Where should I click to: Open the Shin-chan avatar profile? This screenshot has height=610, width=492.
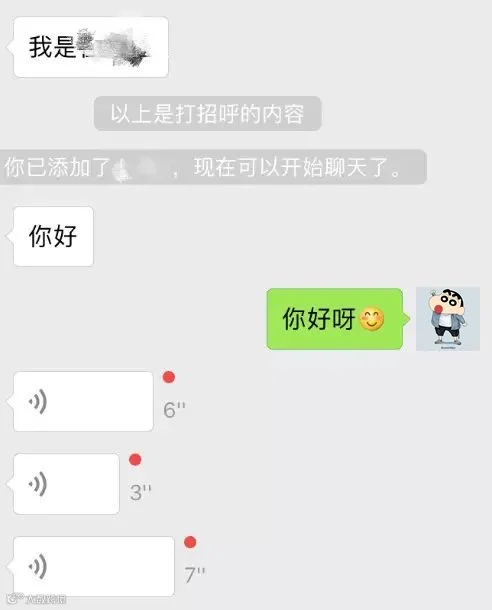pyautogui.click(x=448, y=319)
